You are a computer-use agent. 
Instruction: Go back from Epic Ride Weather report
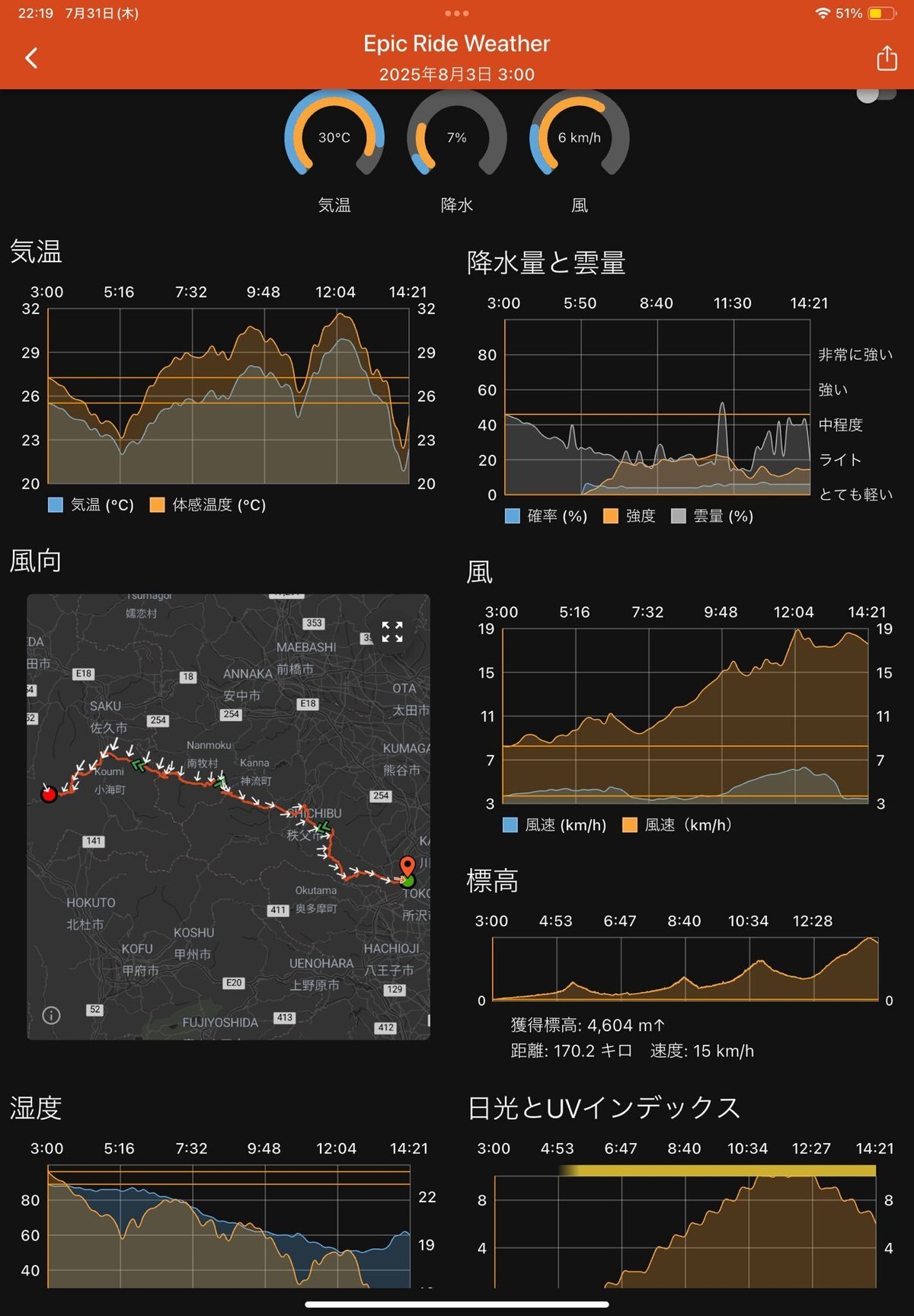pos(31,58)
